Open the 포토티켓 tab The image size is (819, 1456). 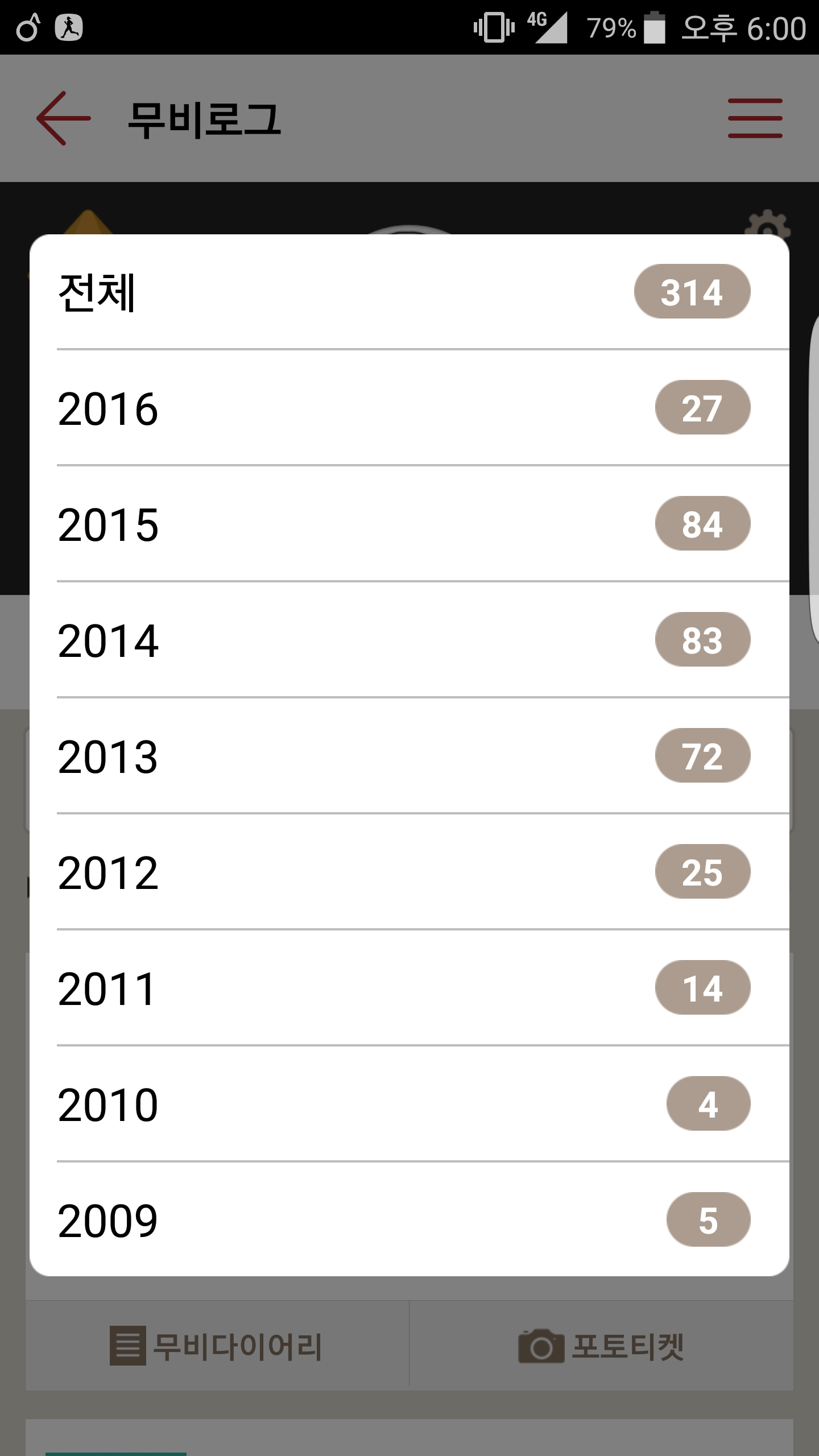point(601,1346)
